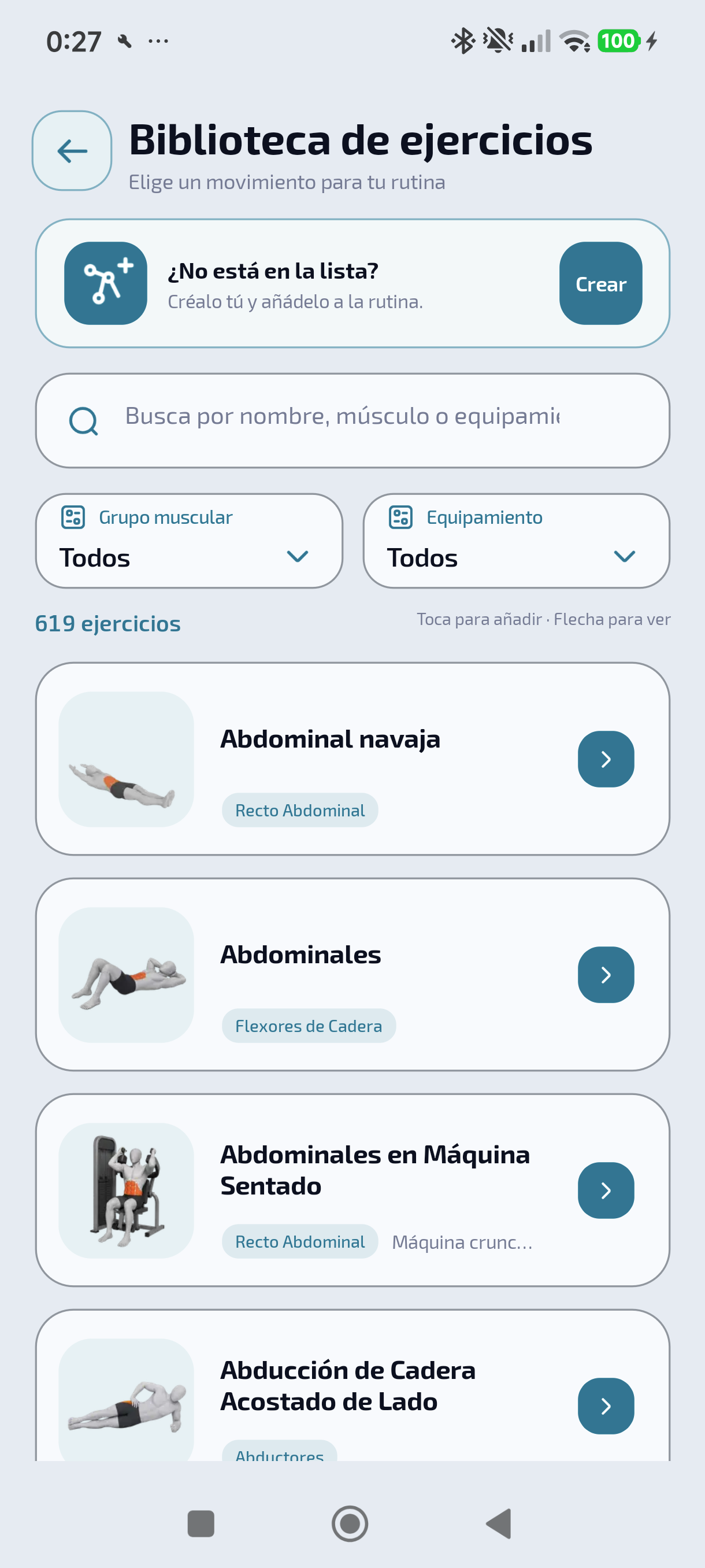Tap the system home button
This screenshot has width=705, height=1568.
point(350,1524)
